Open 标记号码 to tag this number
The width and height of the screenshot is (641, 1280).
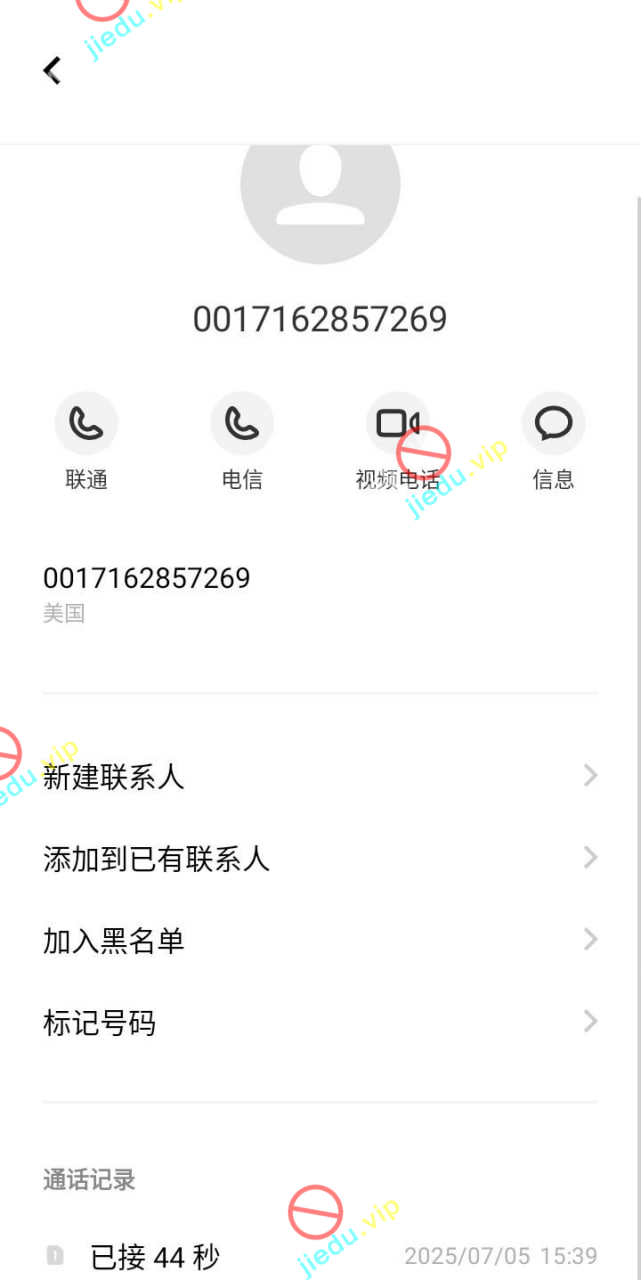point(320,1022)
